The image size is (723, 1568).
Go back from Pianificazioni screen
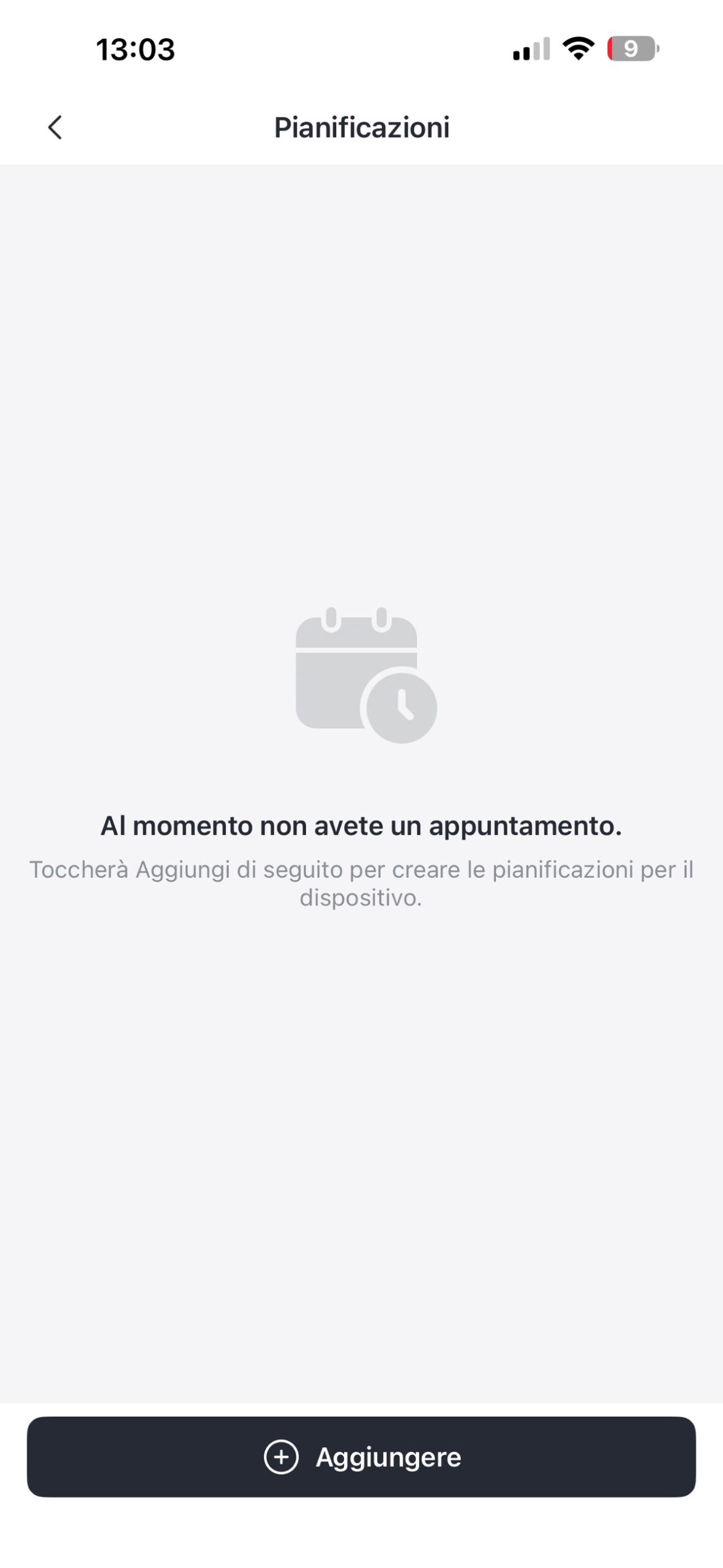click(x=55, y=127)
